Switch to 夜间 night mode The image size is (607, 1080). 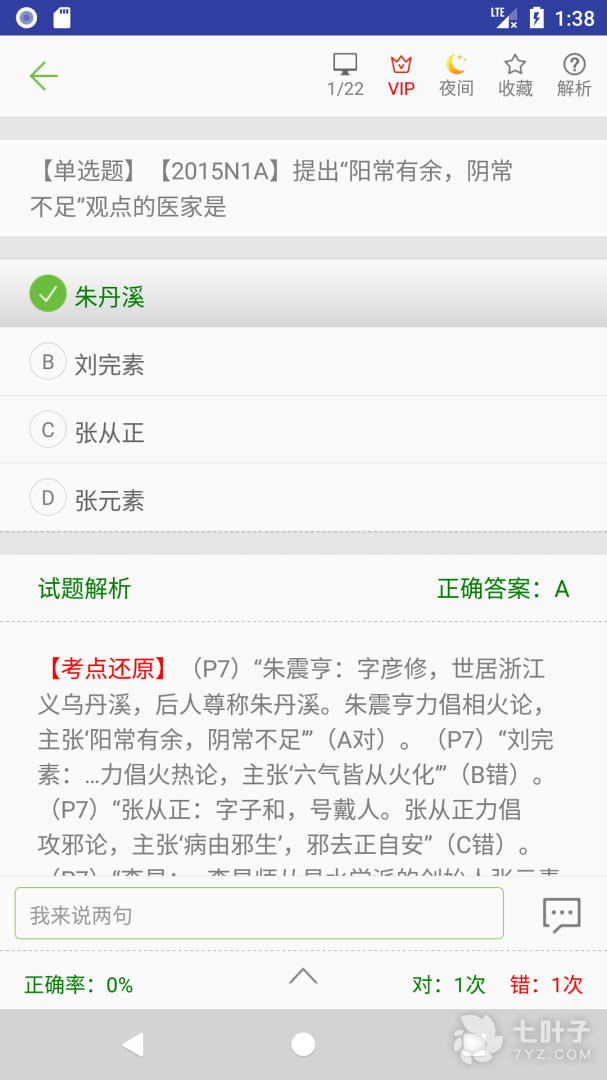[456, 75]
